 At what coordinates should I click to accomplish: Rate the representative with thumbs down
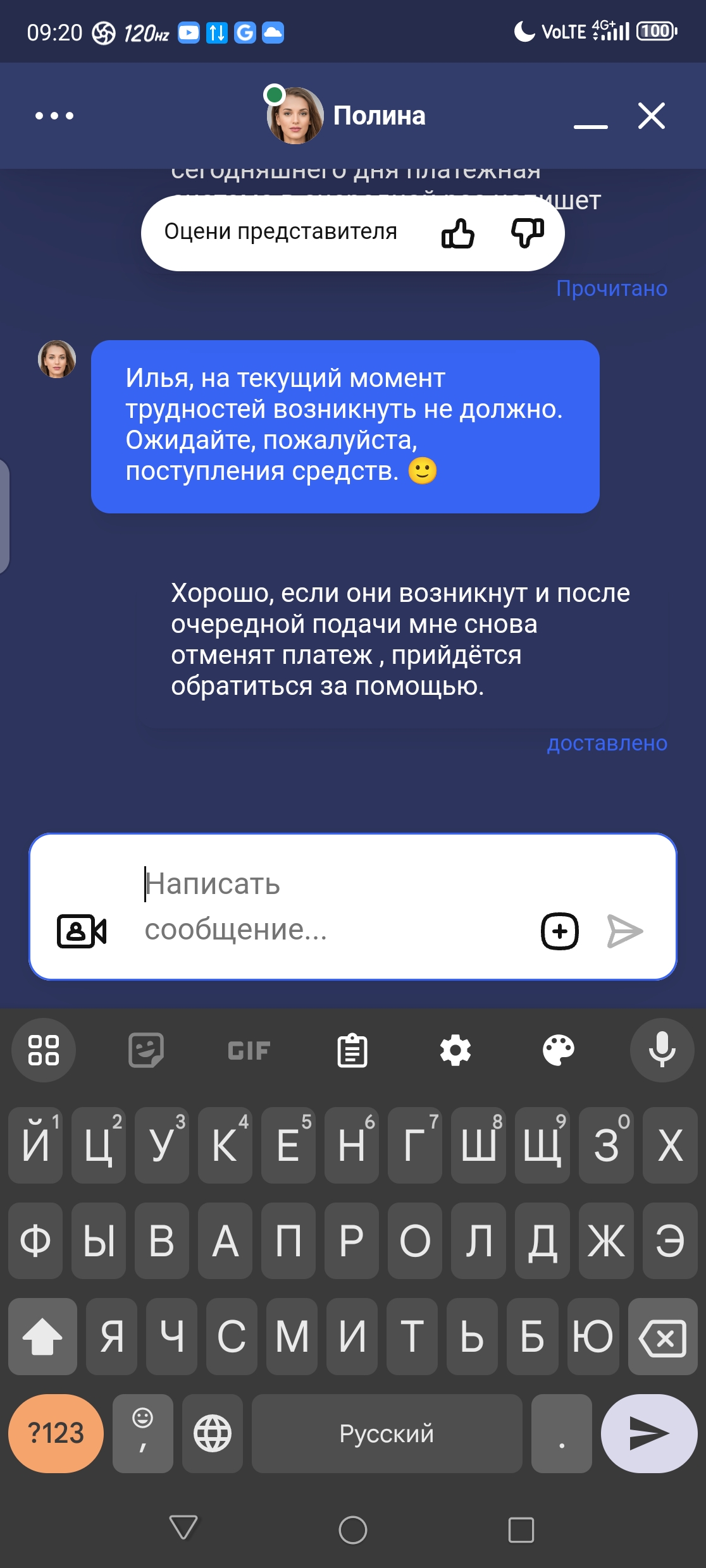pos(529,233)
